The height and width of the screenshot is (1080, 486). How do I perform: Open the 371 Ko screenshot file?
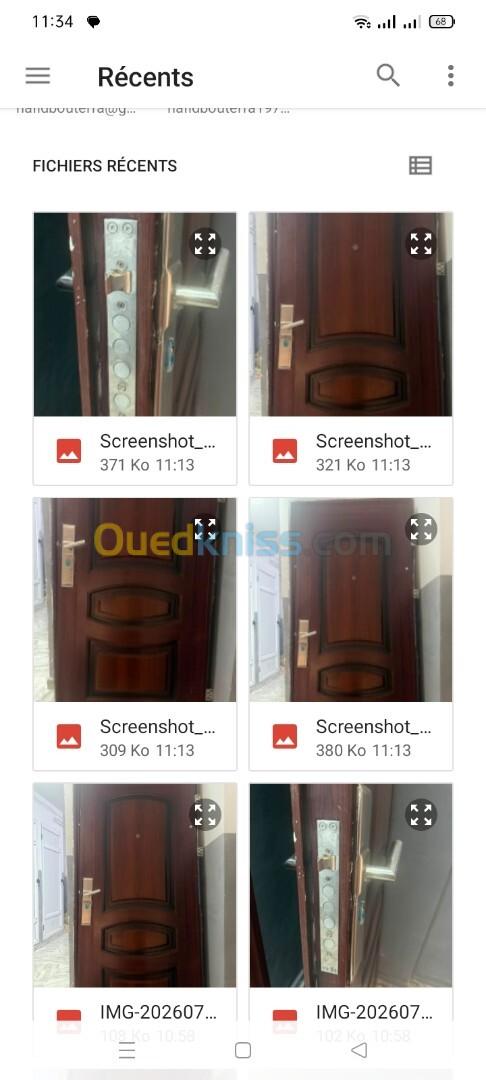[135, 349]
